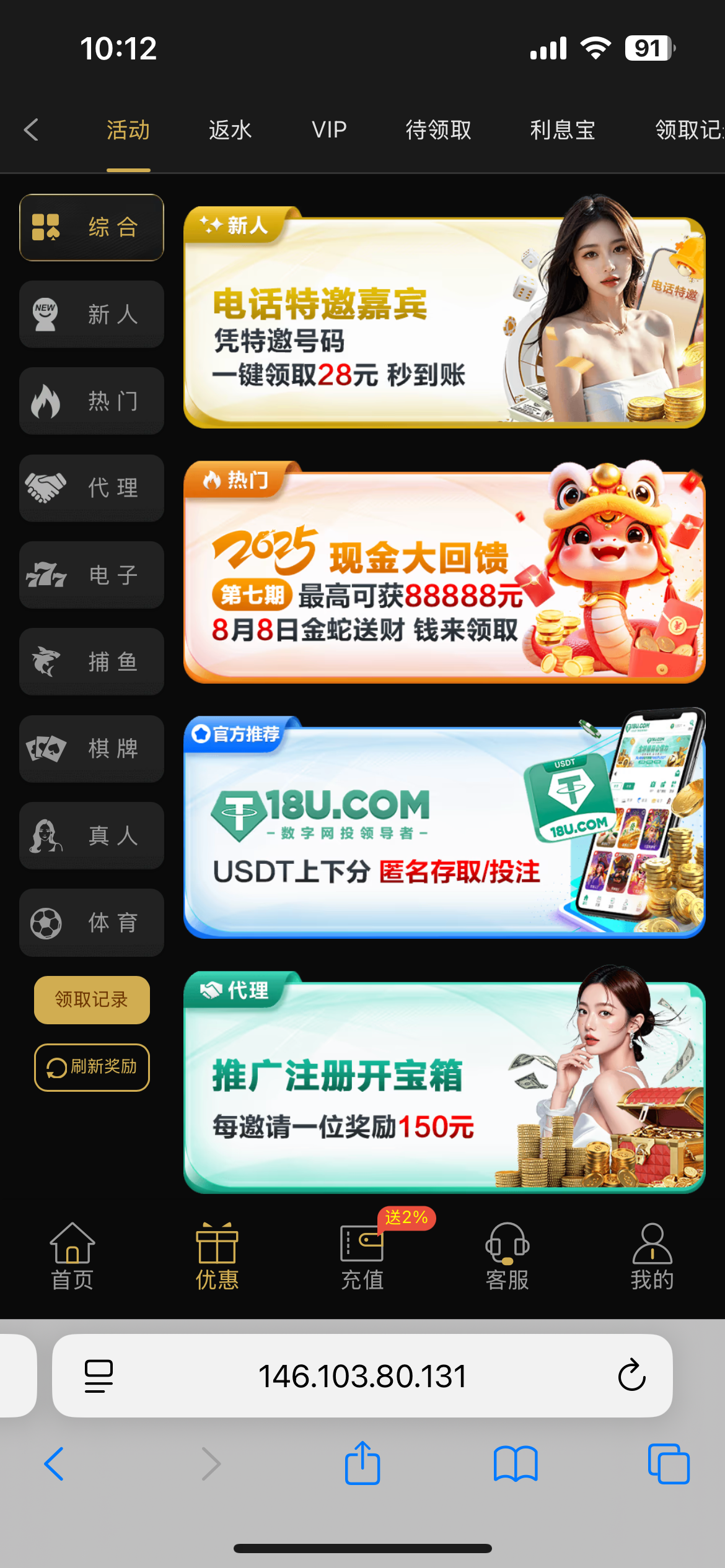Choose the 捕鱼 category
Screen dimensions: 725x1568
point(92,661)
